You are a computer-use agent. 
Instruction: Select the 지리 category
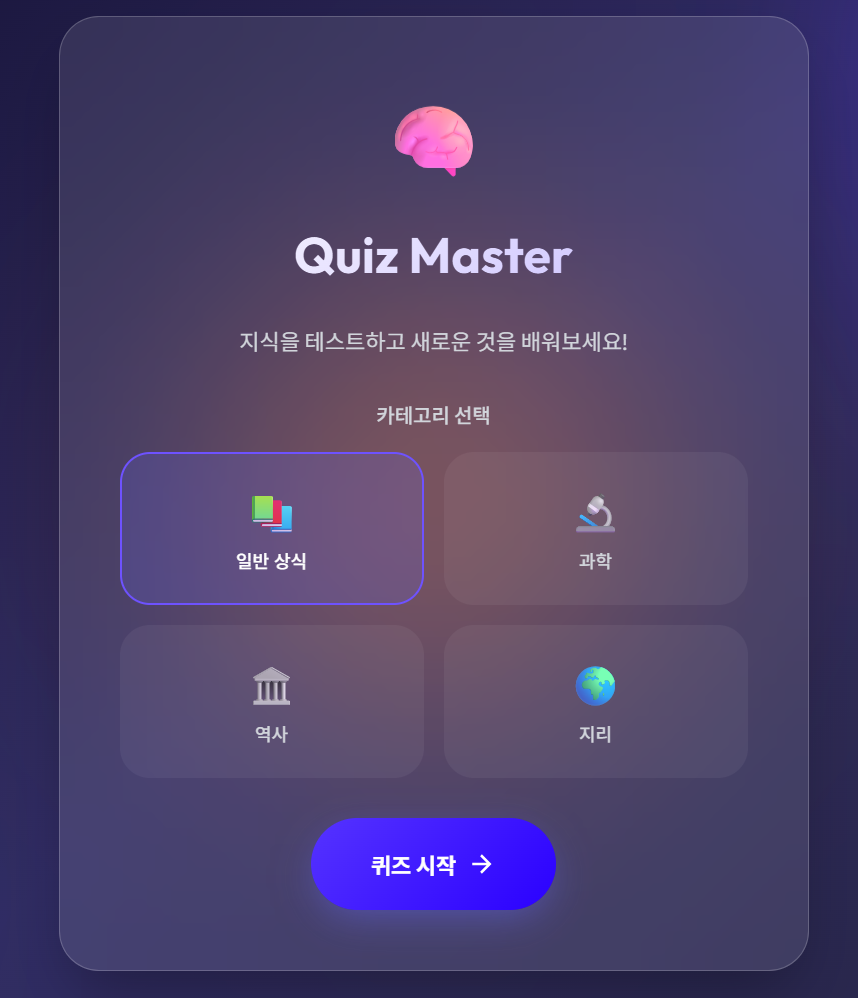tap(595, 701)
